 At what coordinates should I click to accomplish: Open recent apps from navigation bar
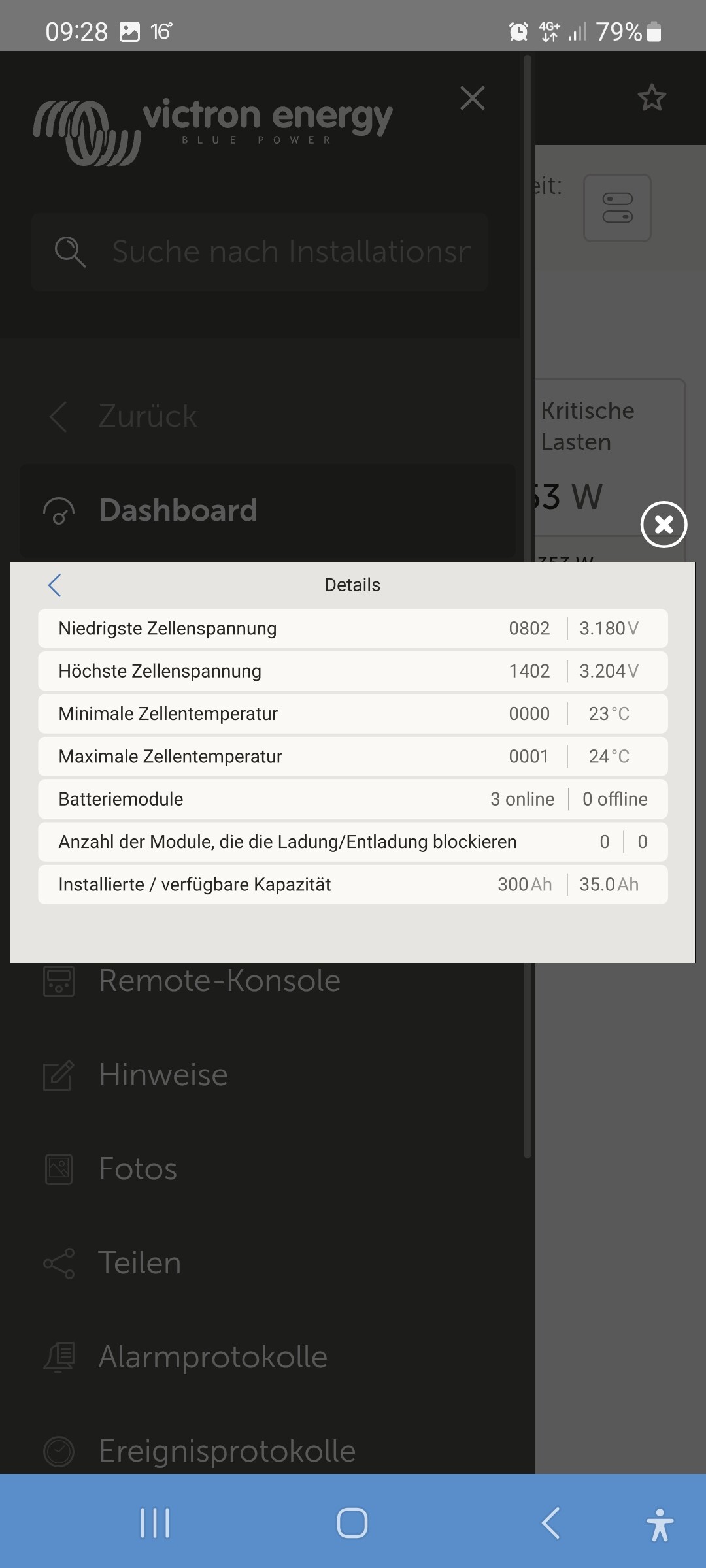(155, 1523)
